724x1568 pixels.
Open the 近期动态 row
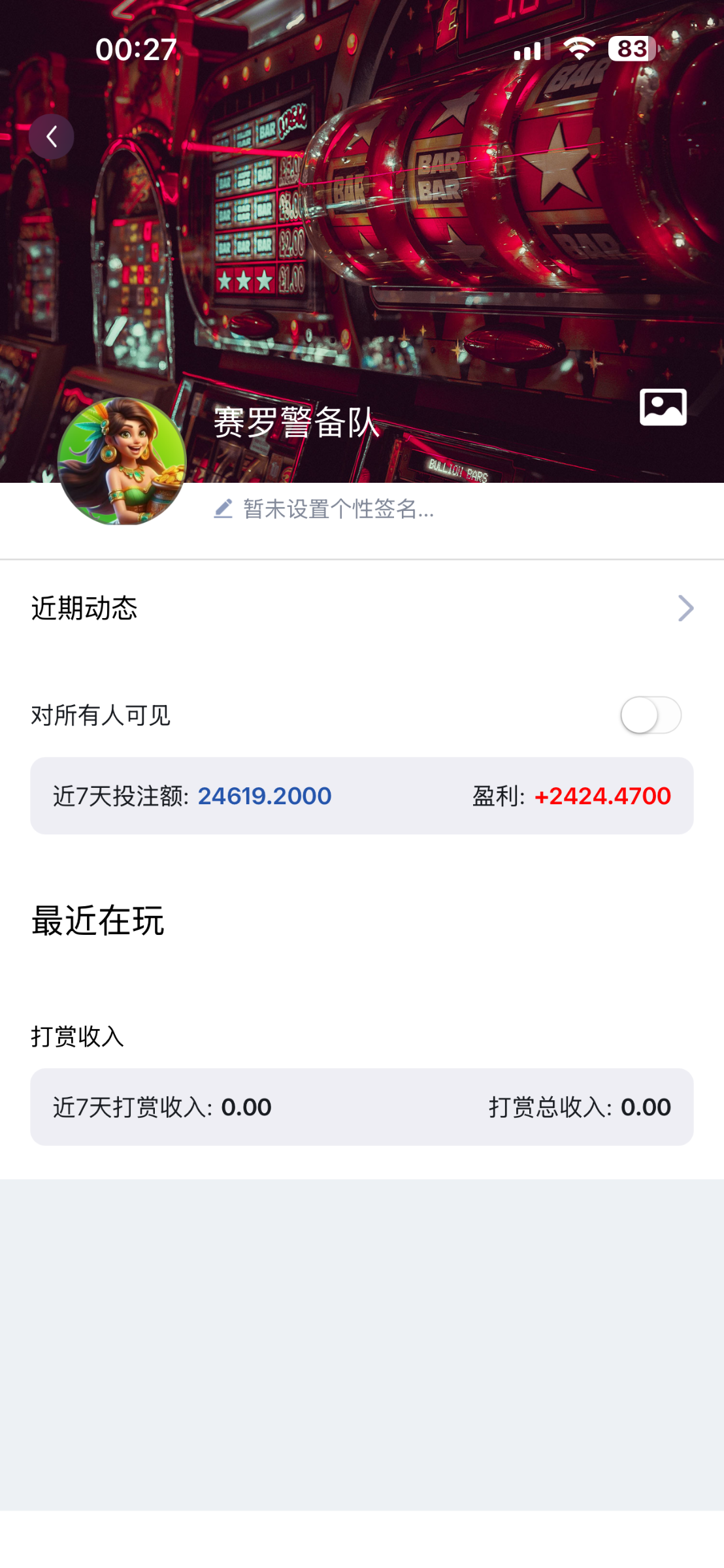pyautogui.click(x=361, y=608)
